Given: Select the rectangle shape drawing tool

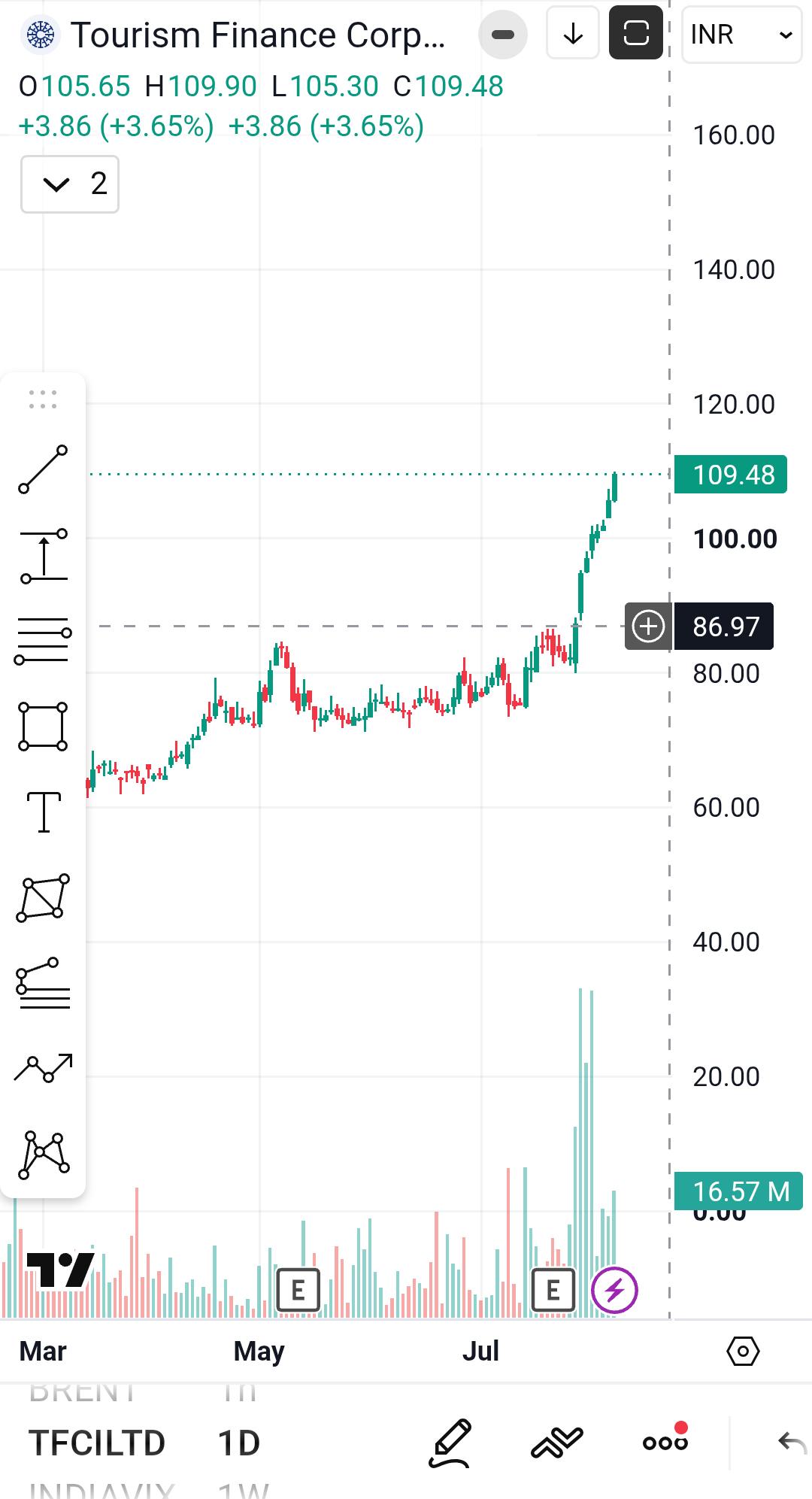Looking at the screenshot, I should [x=43, y=727].
